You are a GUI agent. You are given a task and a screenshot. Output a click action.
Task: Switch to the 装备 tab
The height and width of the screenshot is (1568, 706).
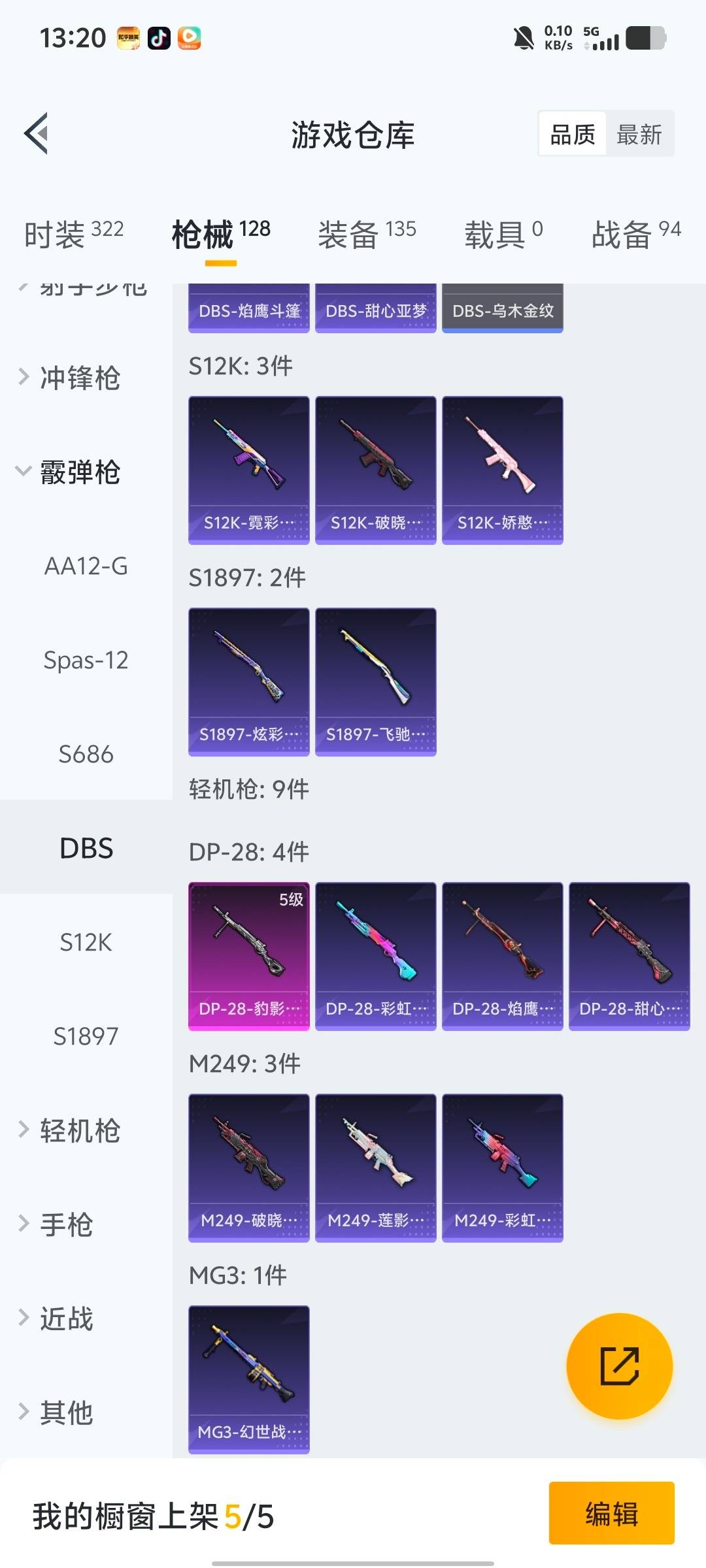coord(366,235)
